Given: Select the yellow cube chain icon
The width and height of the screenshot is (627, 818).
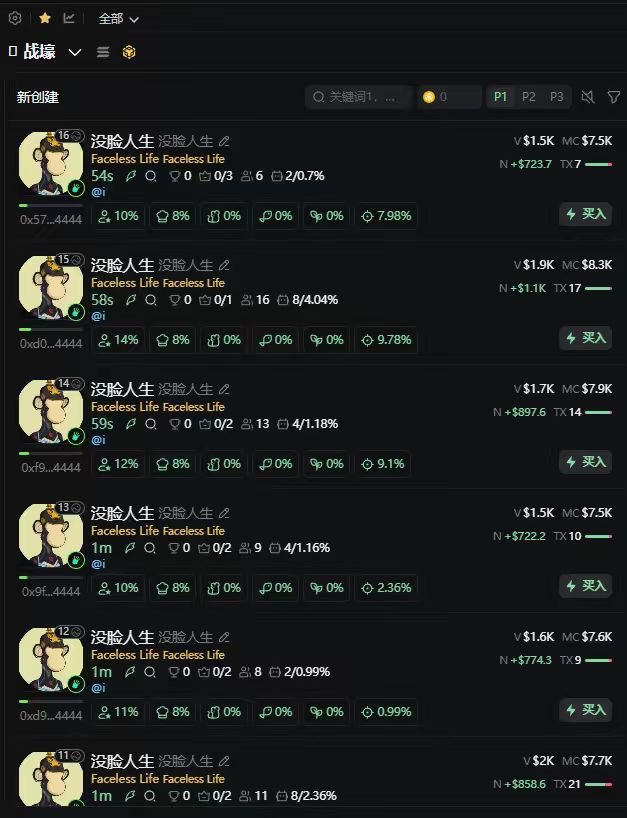Looking at the screenshot, I should tap(128, 52).
